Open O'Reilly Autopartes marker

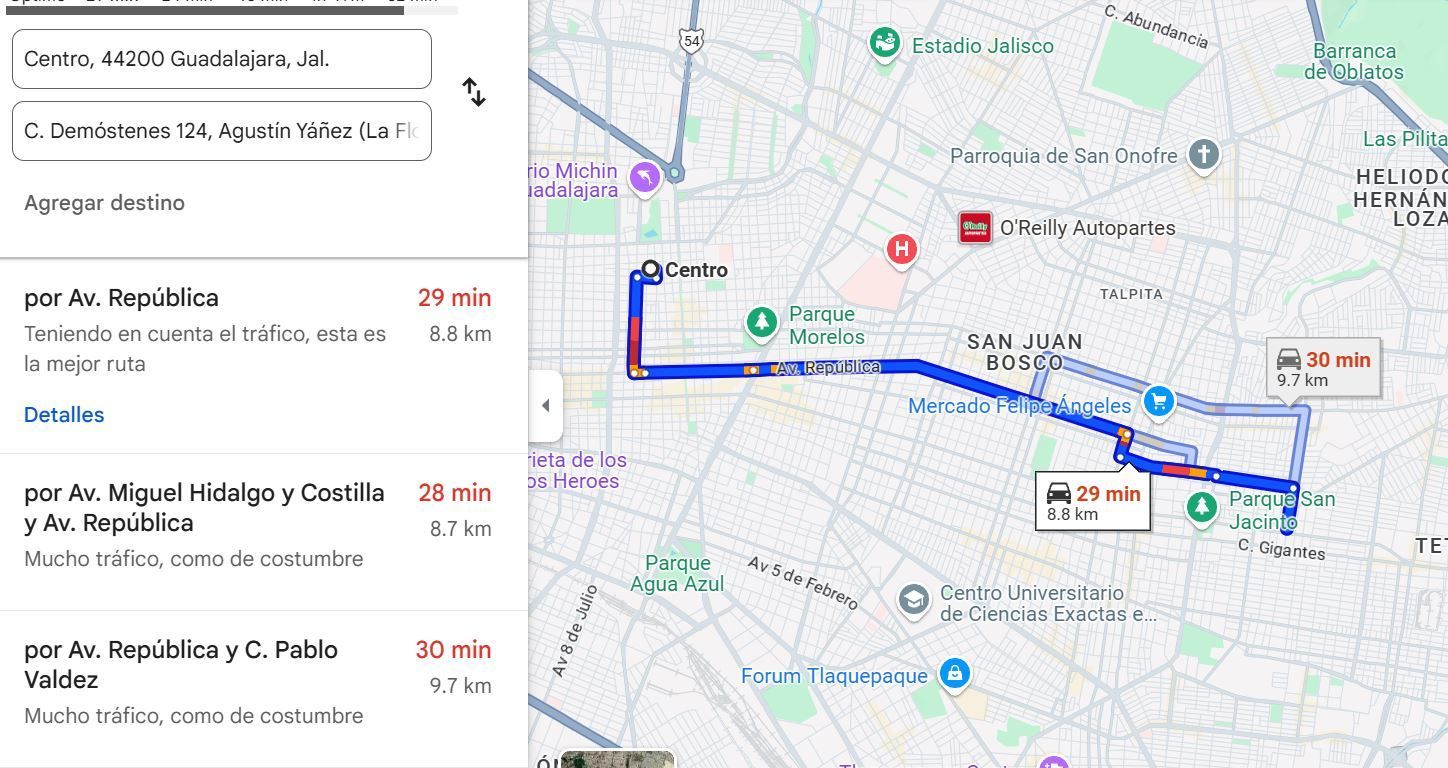tap(975, 228)
